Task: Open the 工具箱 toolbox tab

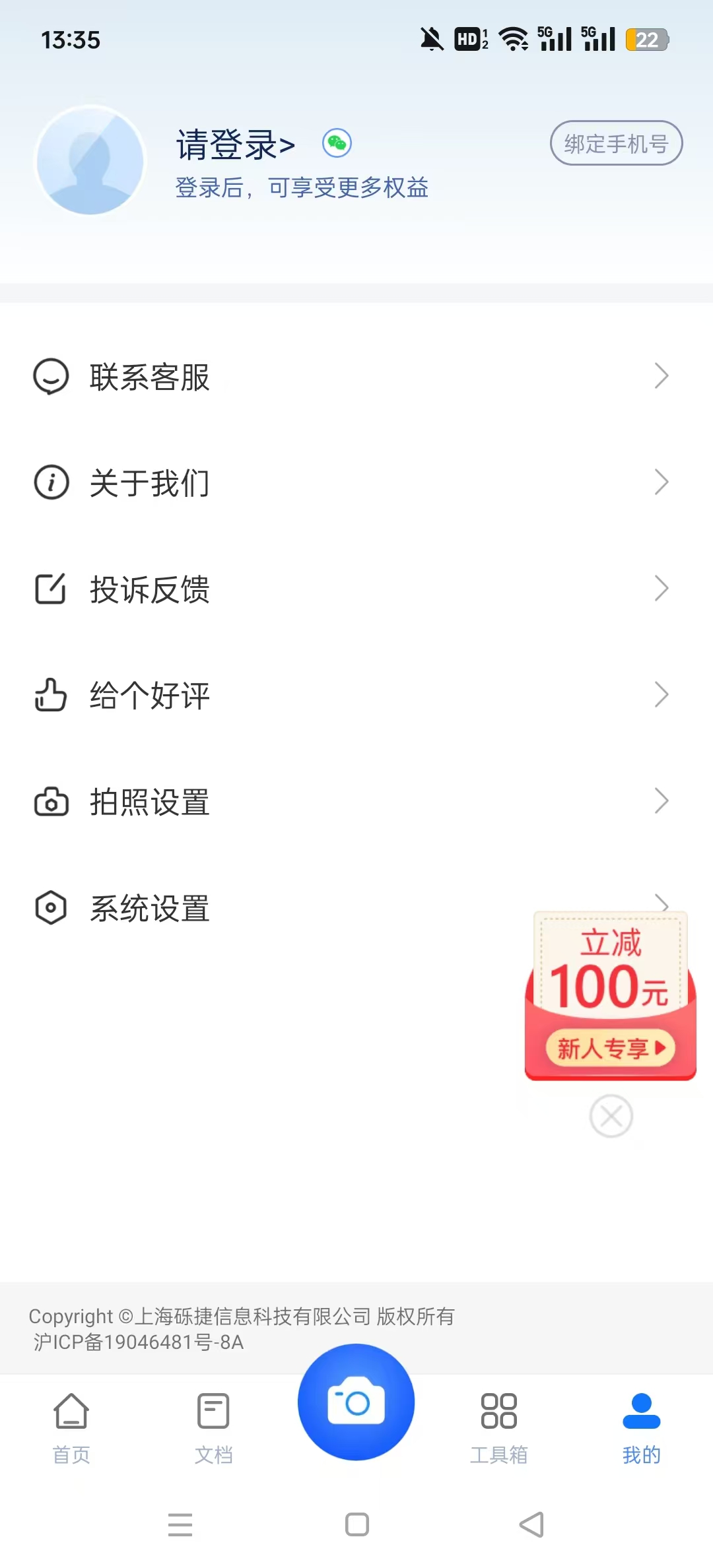Action: coord(498,1425)
